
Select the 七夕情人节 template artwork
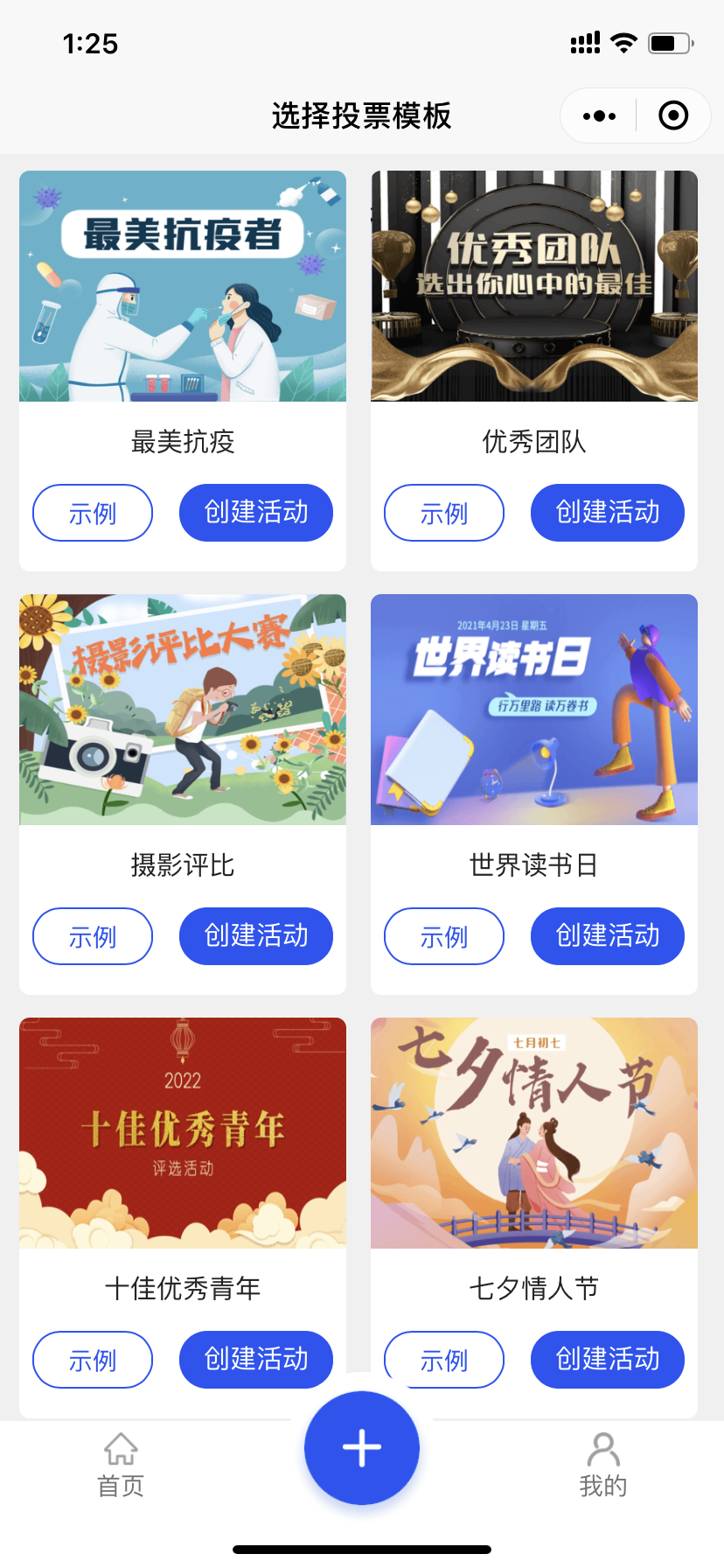[533, 1133]
